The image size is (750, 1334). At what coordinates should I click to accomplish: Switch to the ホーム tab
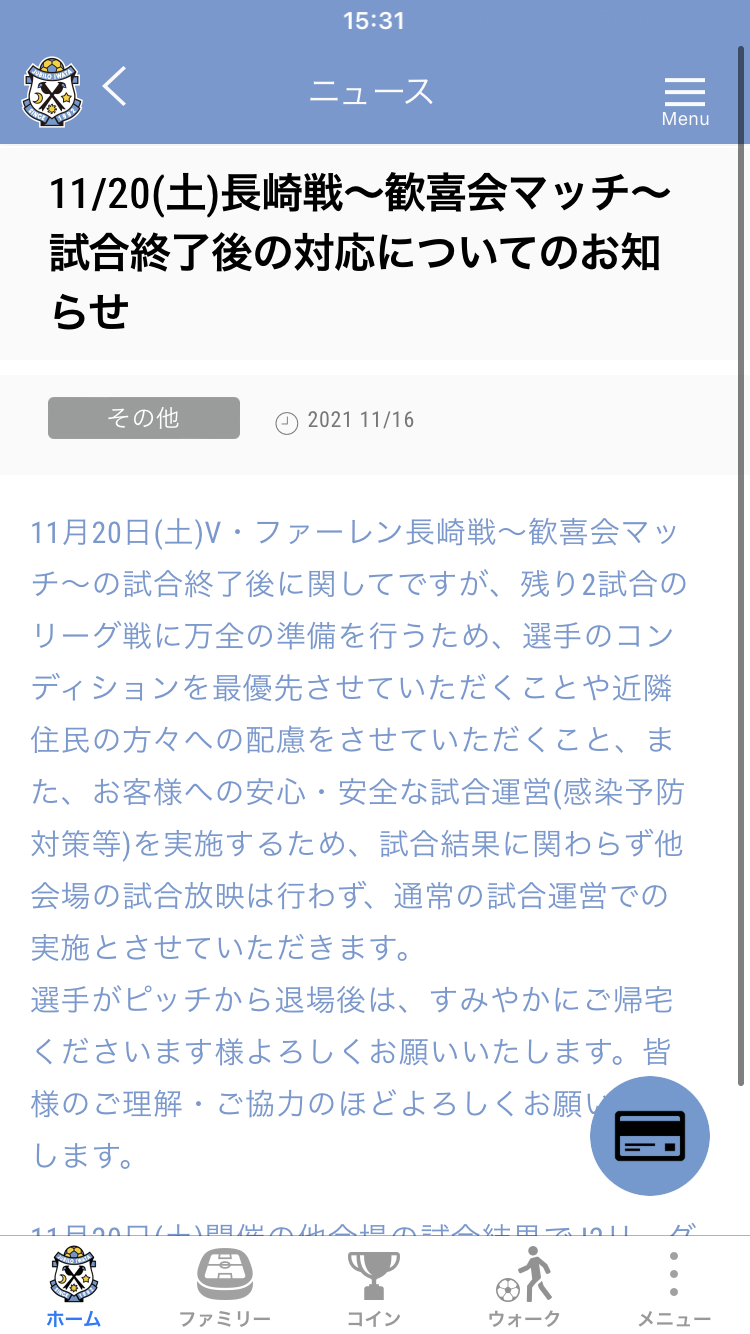click(74, 1287)
